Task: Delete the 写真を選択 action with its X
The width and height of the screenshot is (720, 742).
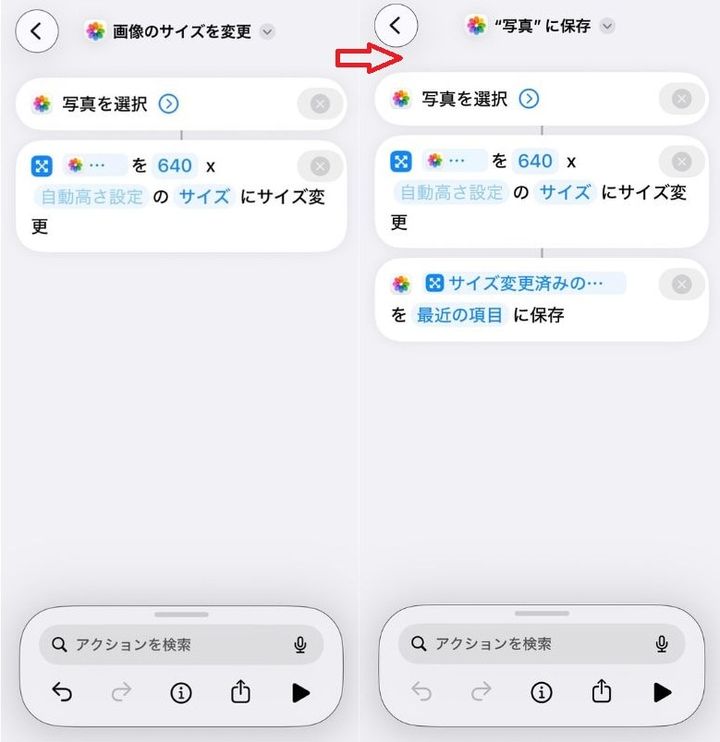Action: 320,103
